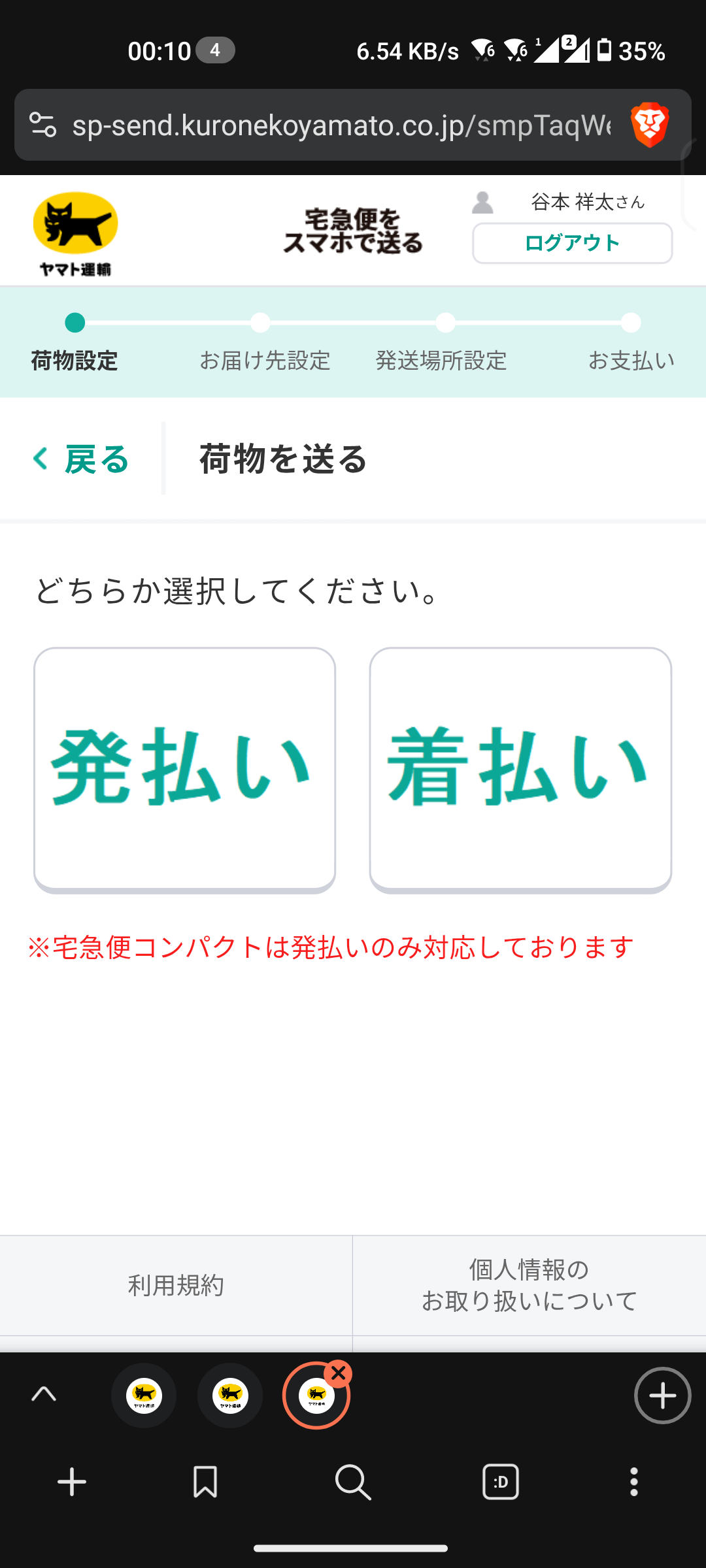Viewport: 706px width, 1568px height.
Task: Switch to the second Yamato tab thumbnail
Action: (230, 1396)
